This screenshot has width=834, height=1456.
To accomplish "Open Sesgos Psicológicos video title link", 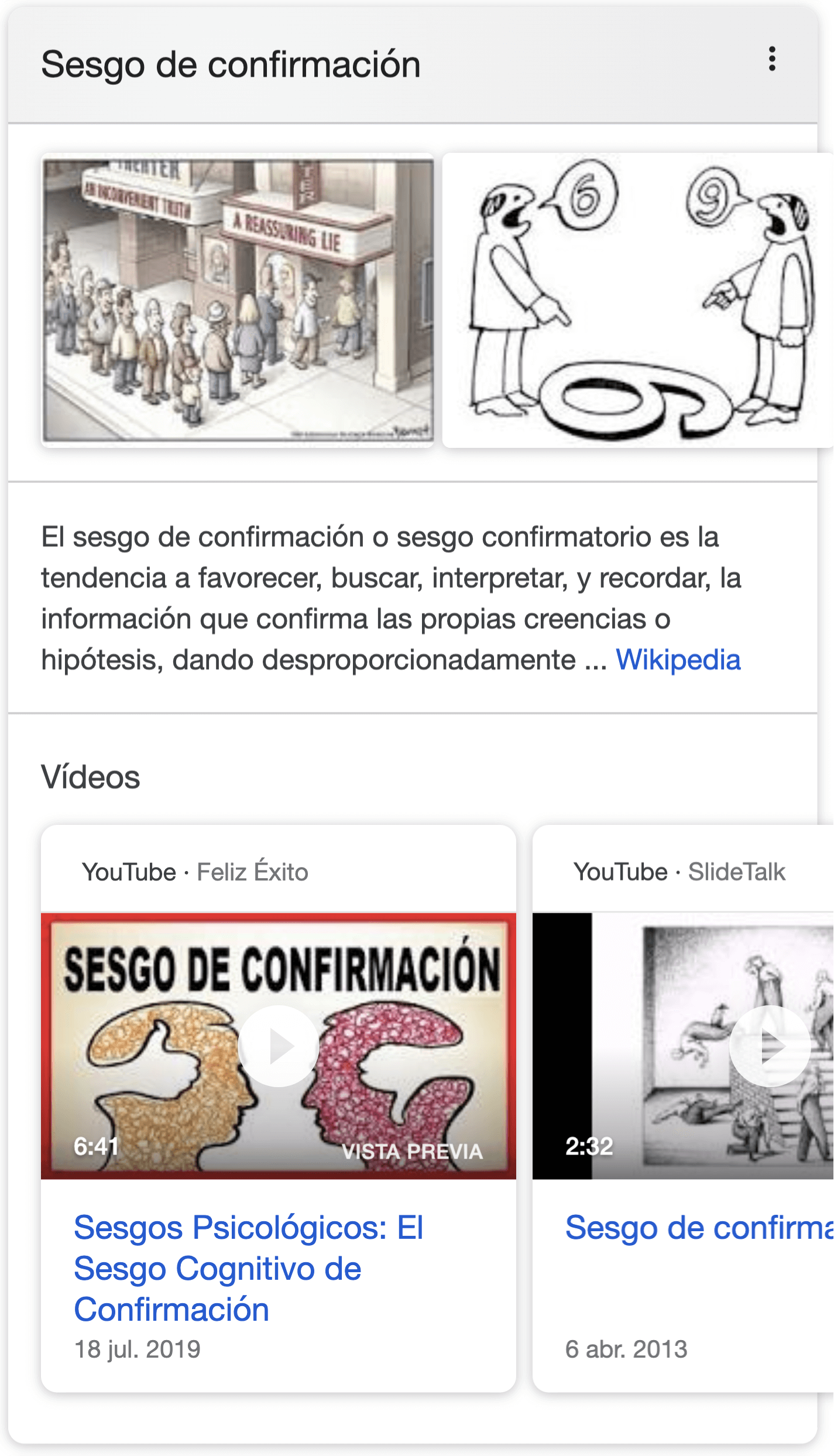I will click(x=248, y=1267).
